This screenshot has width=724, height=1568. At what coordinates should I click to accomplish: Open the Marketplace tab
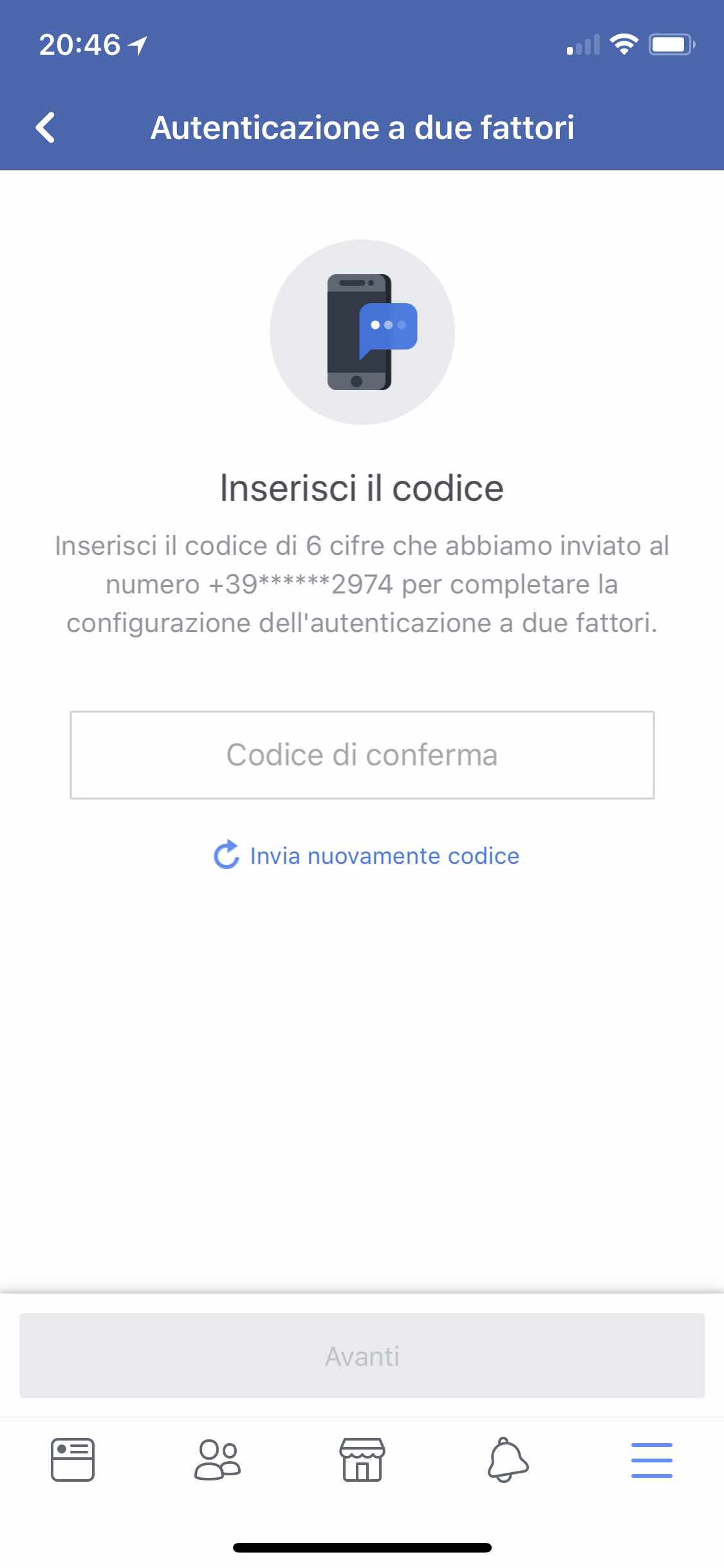pyautogui.click(x=362, y=1460)
